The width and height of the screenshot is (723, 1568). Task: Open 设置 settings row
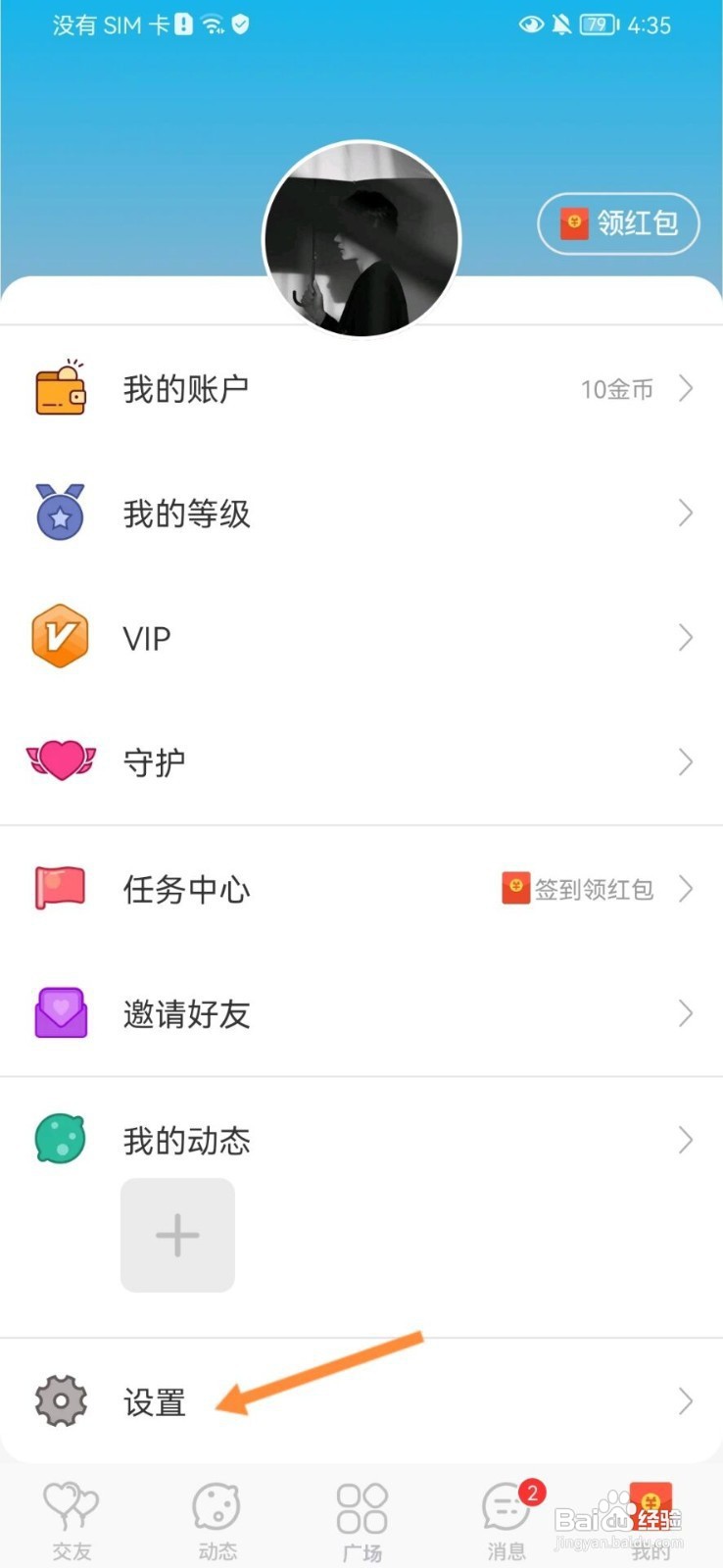[x=361, y=1401]
